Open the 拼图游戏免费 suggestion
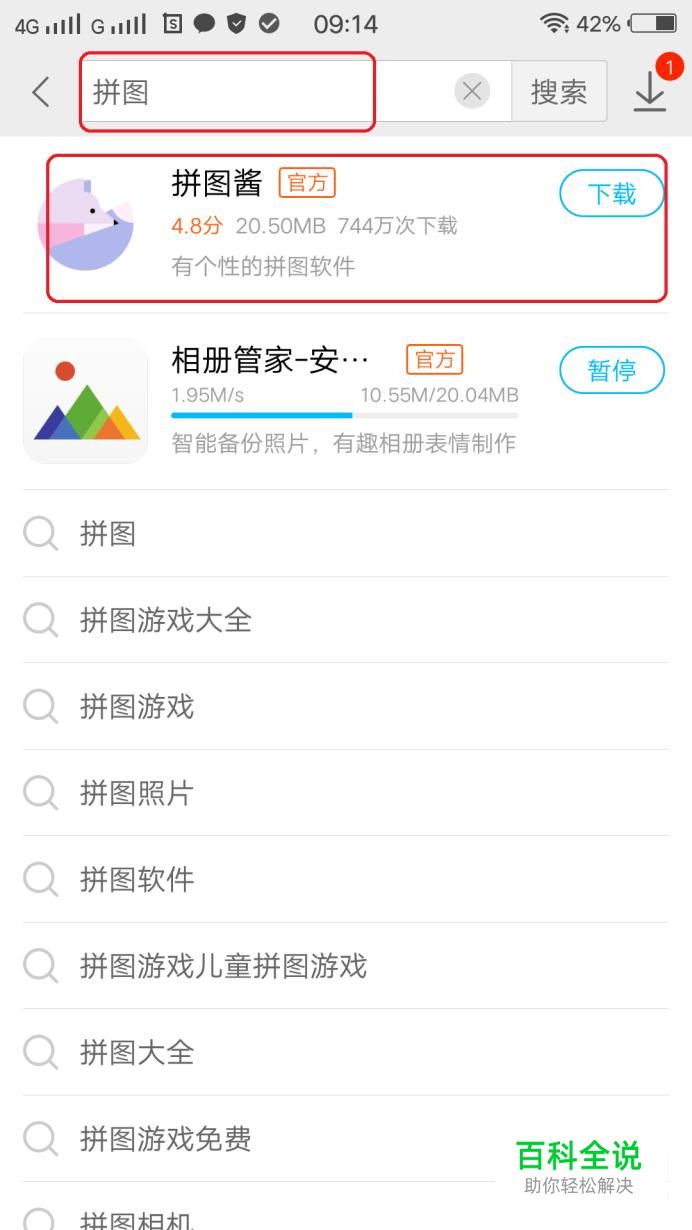Screen dimensions: 692x1230 click(166, 1138)
